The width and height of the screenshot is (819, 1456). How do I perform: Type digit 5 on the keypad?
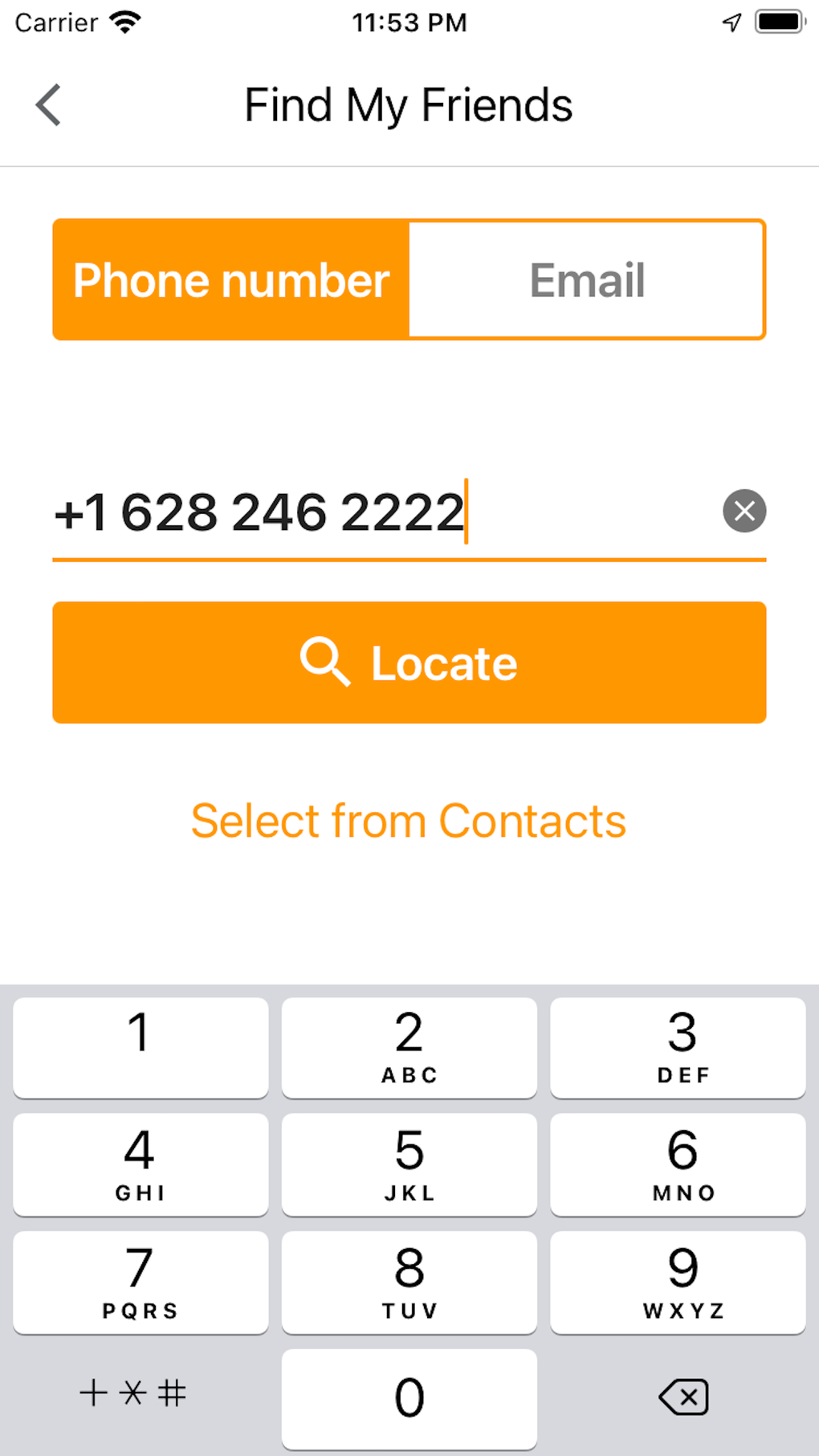click(x=409, y=1164)
